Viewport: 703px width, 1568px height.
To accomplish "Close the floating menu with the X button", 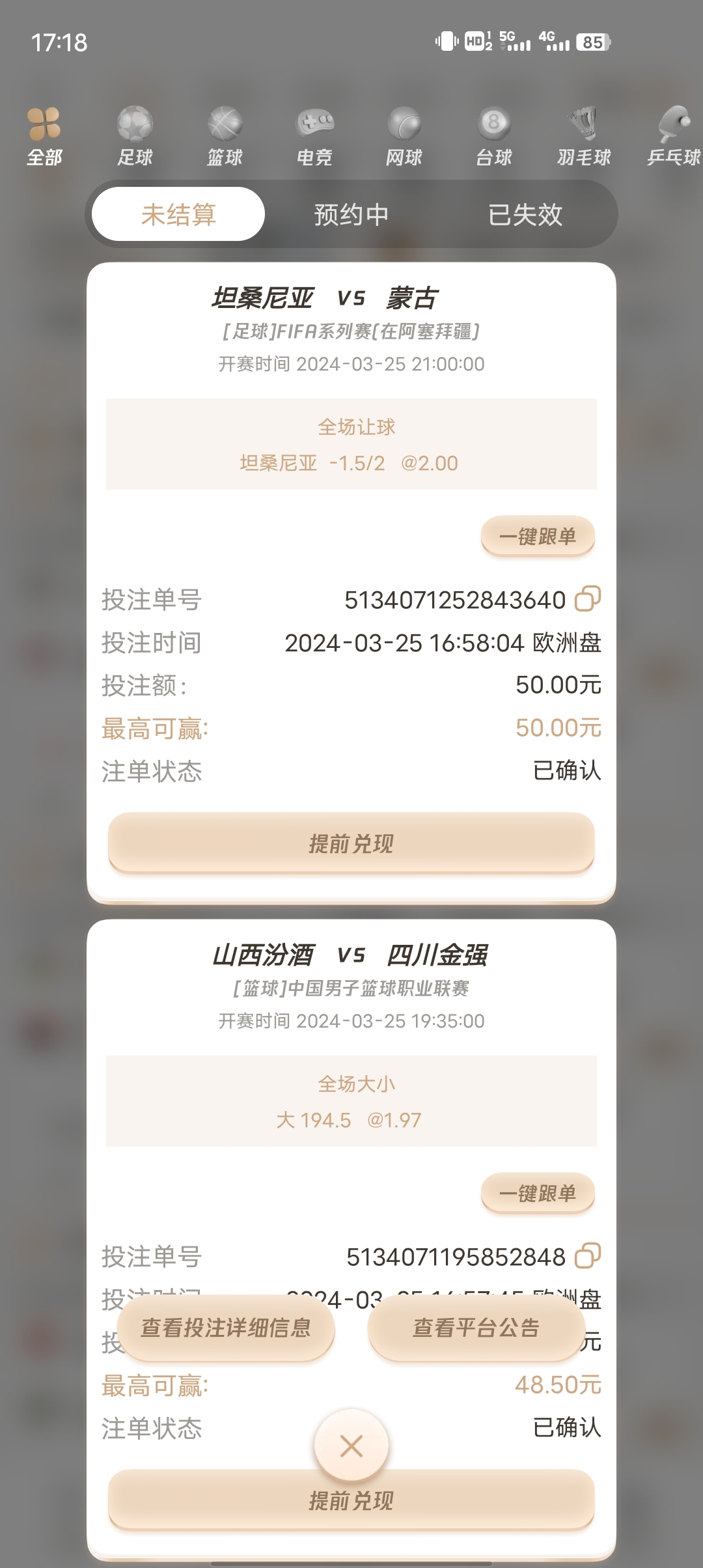I will point(351,1446).
